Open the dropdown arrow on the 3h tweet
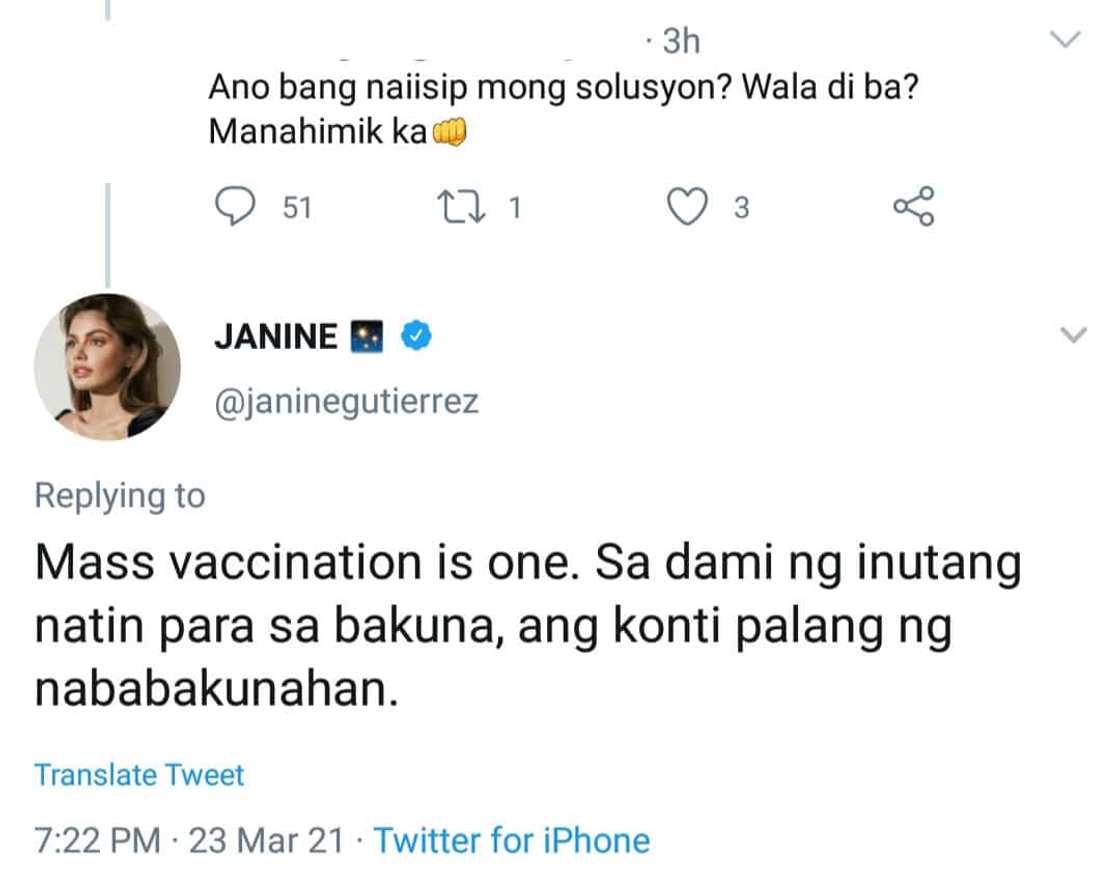The height and width of the screenshot is (870, 1120). click(x=1067, y=40)
